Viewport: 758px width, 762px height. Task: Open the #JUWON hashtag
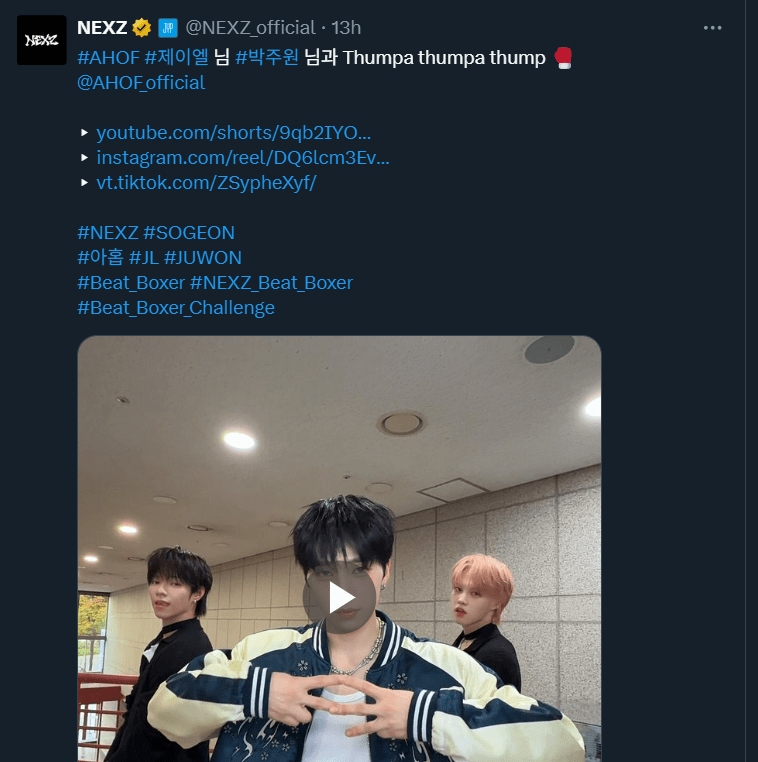click(x=202, y=258)
